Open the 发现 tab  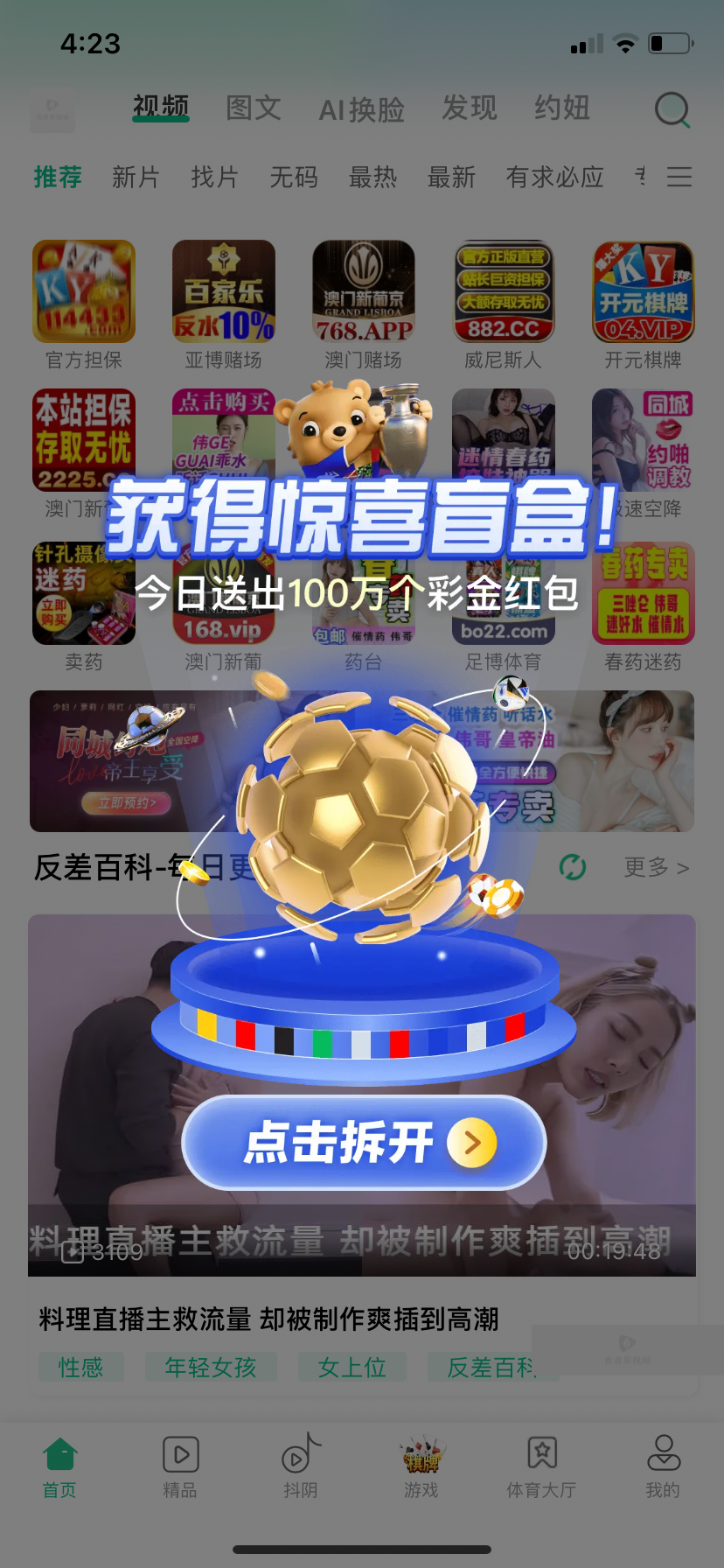[x=470, y=108]
